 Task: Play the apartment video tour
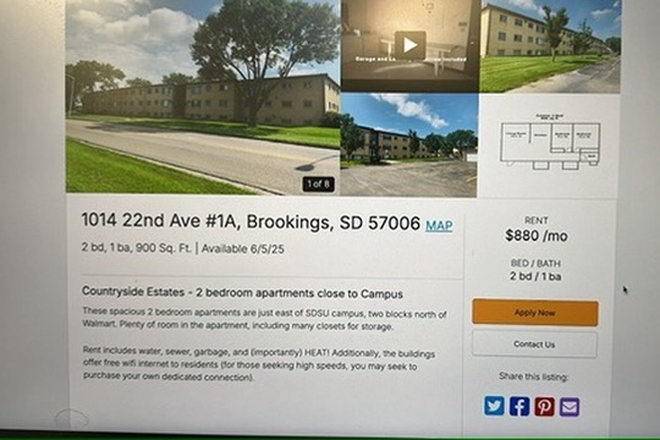coord(409,45)
